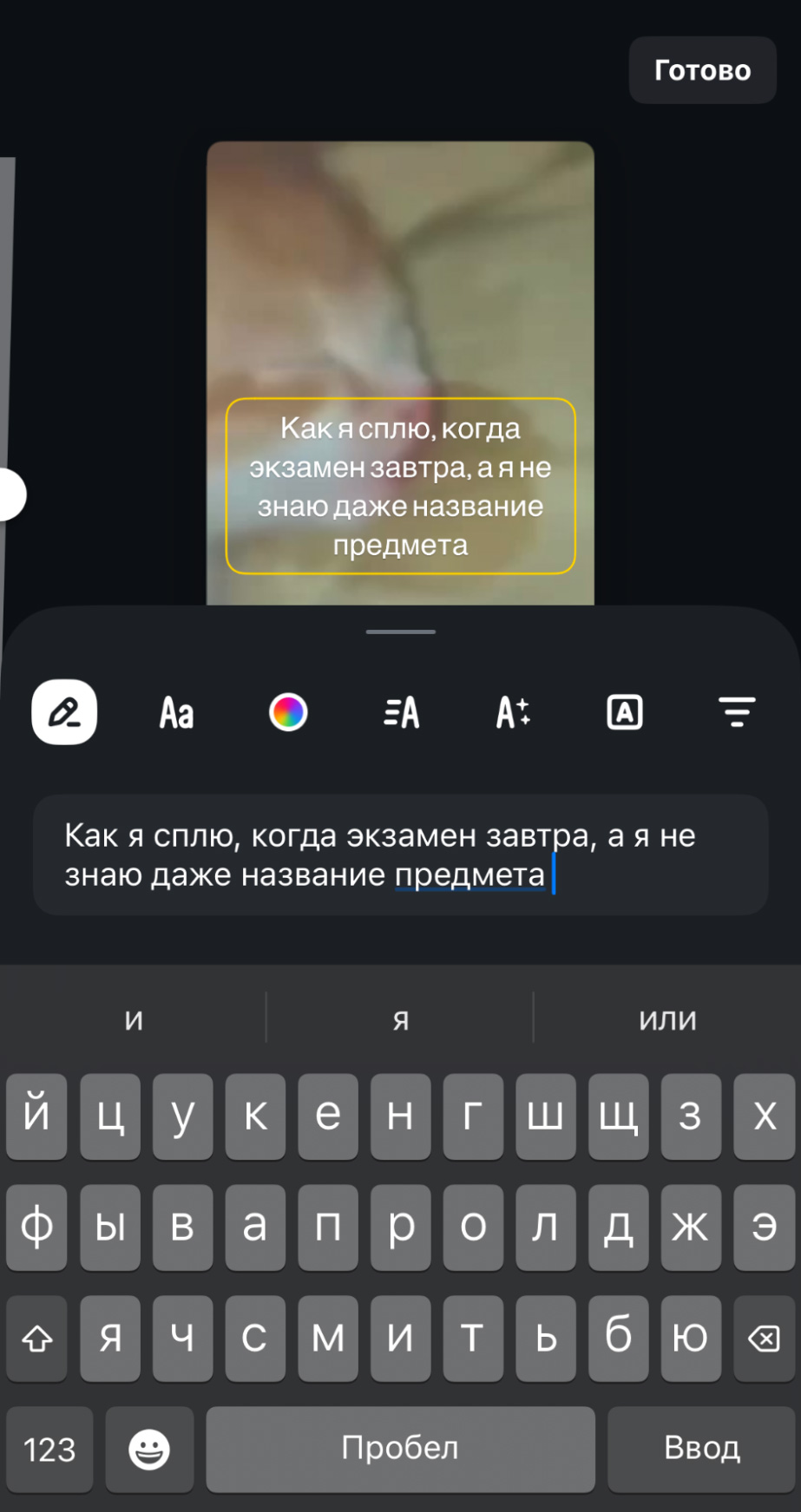
Task: Tap the Ввод return key
Action: click(x=702, y=1449)
